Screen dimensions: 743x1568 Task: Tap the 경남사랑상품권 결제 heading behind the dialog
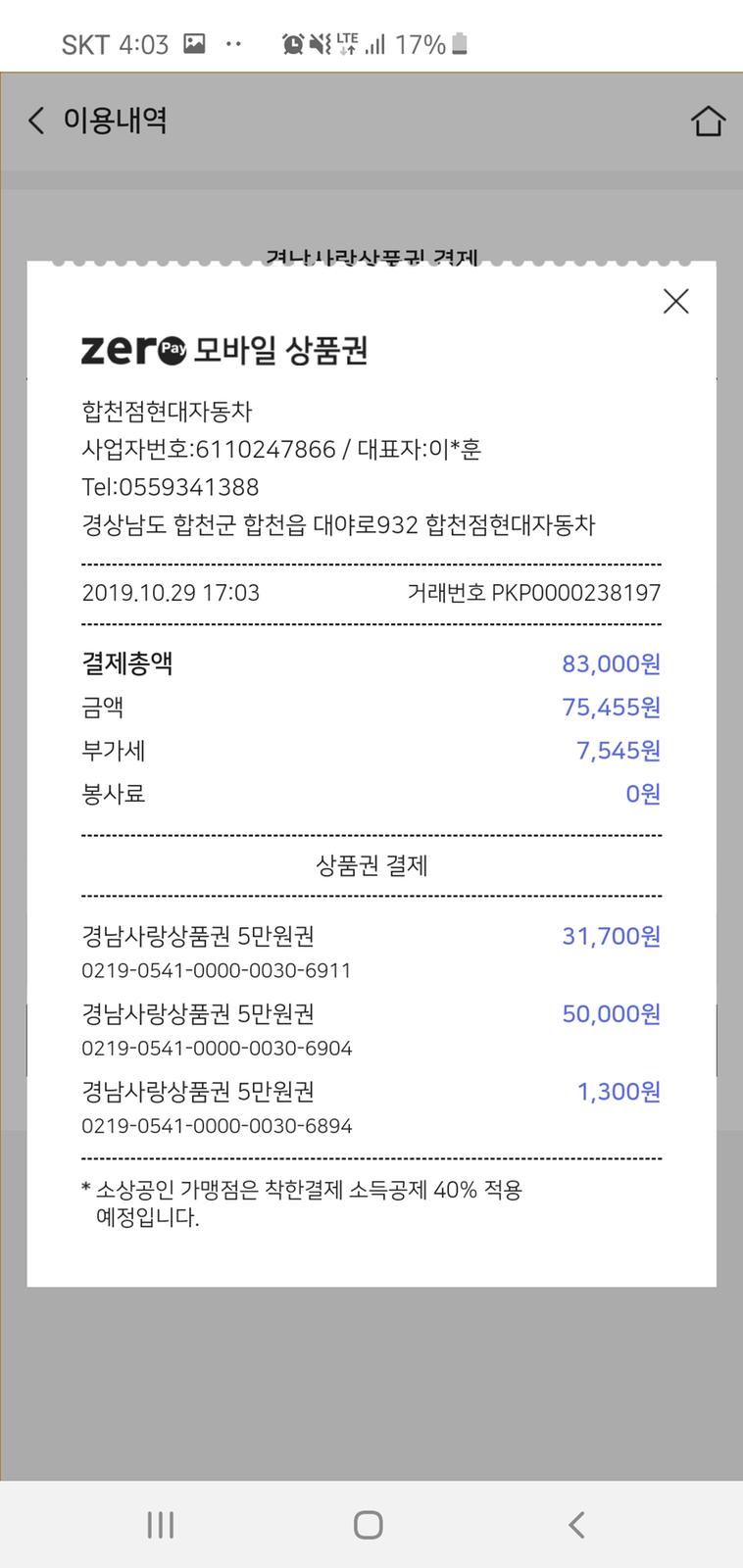click(372, 256)
